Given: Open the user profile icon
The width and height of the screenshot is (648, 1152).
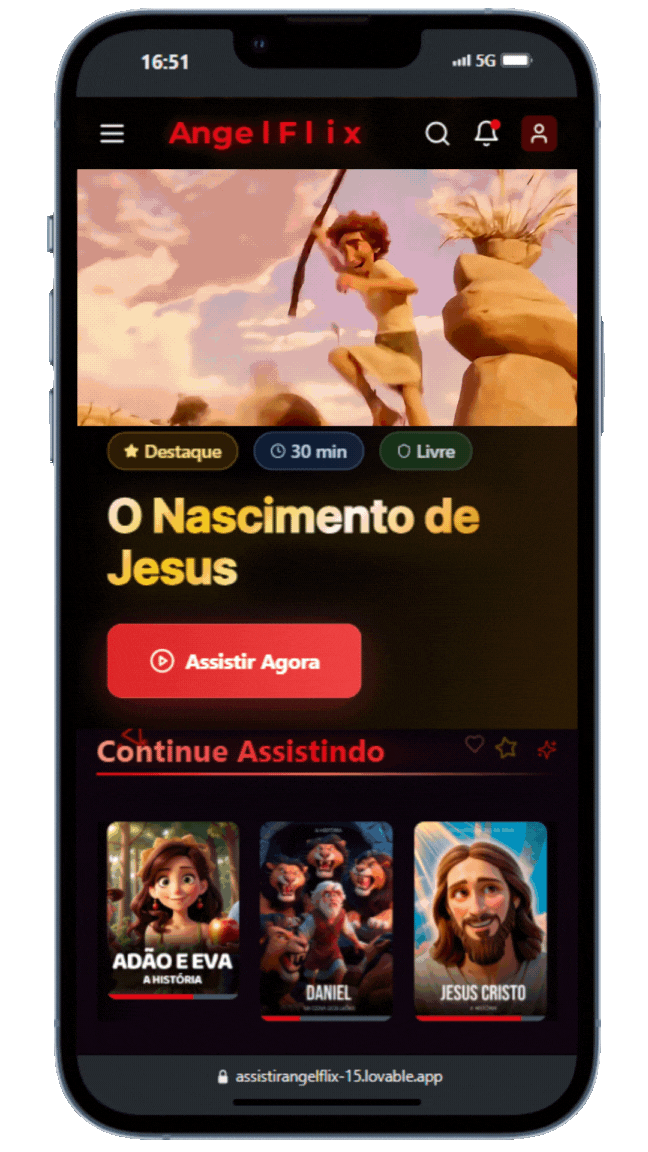Looking at the screenshot, I should coord(539,134).
